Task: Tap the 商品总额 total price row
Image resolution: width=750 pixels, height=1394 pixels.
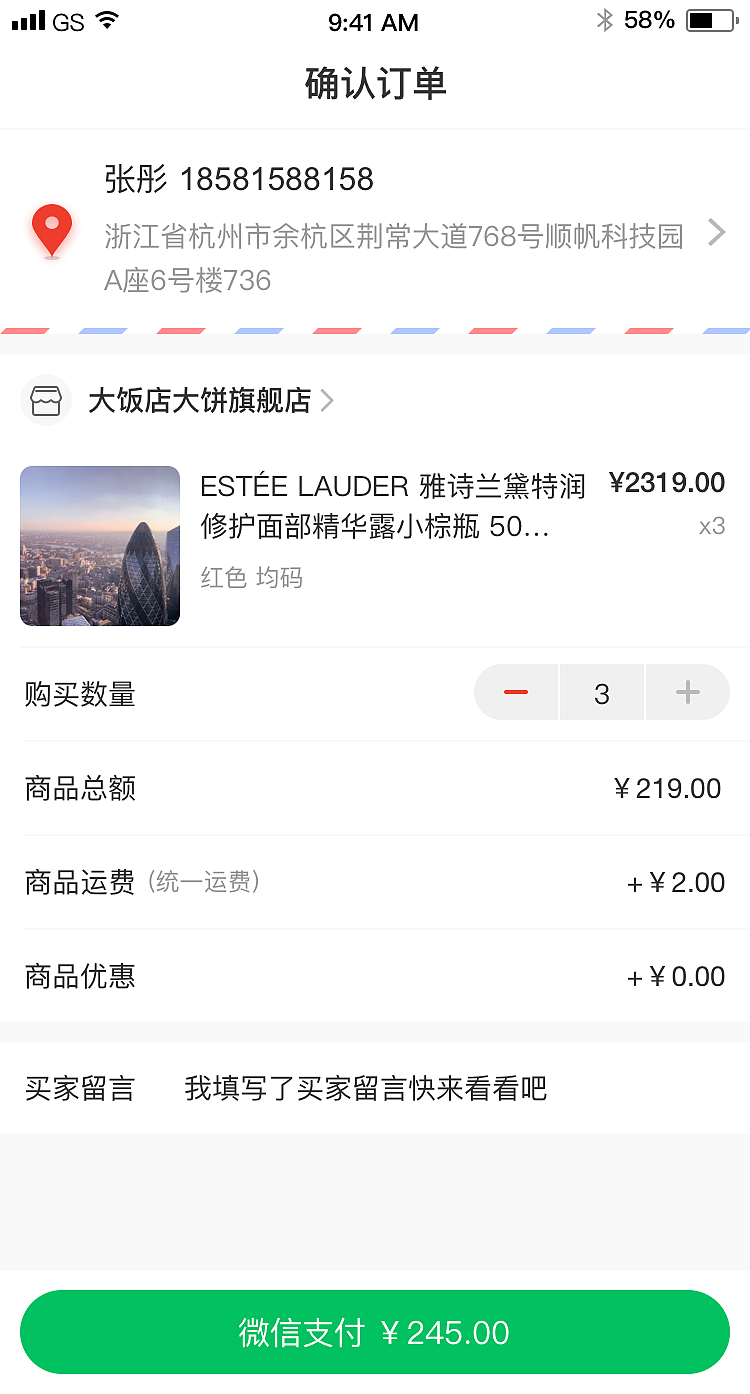Action: coord(375,788)
